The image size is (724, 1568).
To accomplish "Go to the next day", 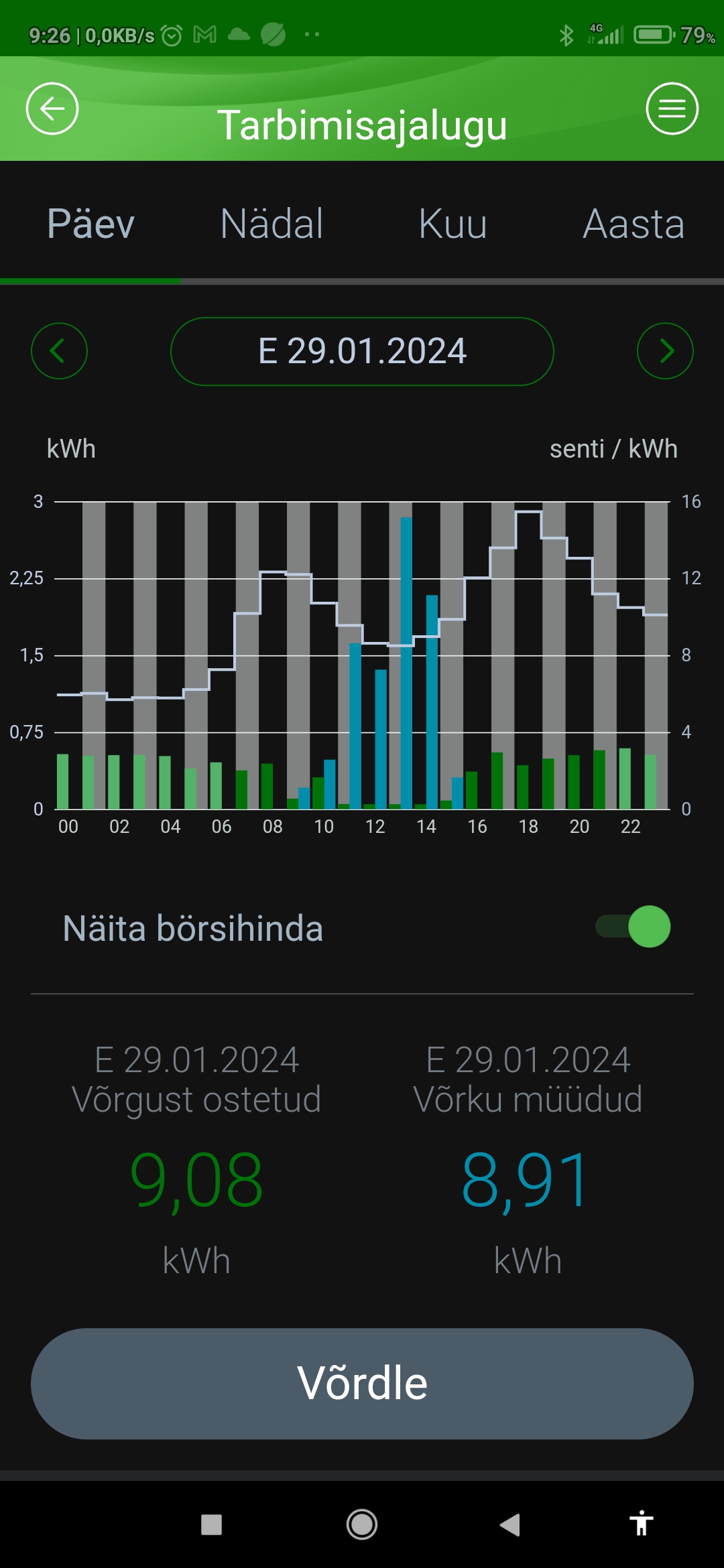I will tap(665, 351).
